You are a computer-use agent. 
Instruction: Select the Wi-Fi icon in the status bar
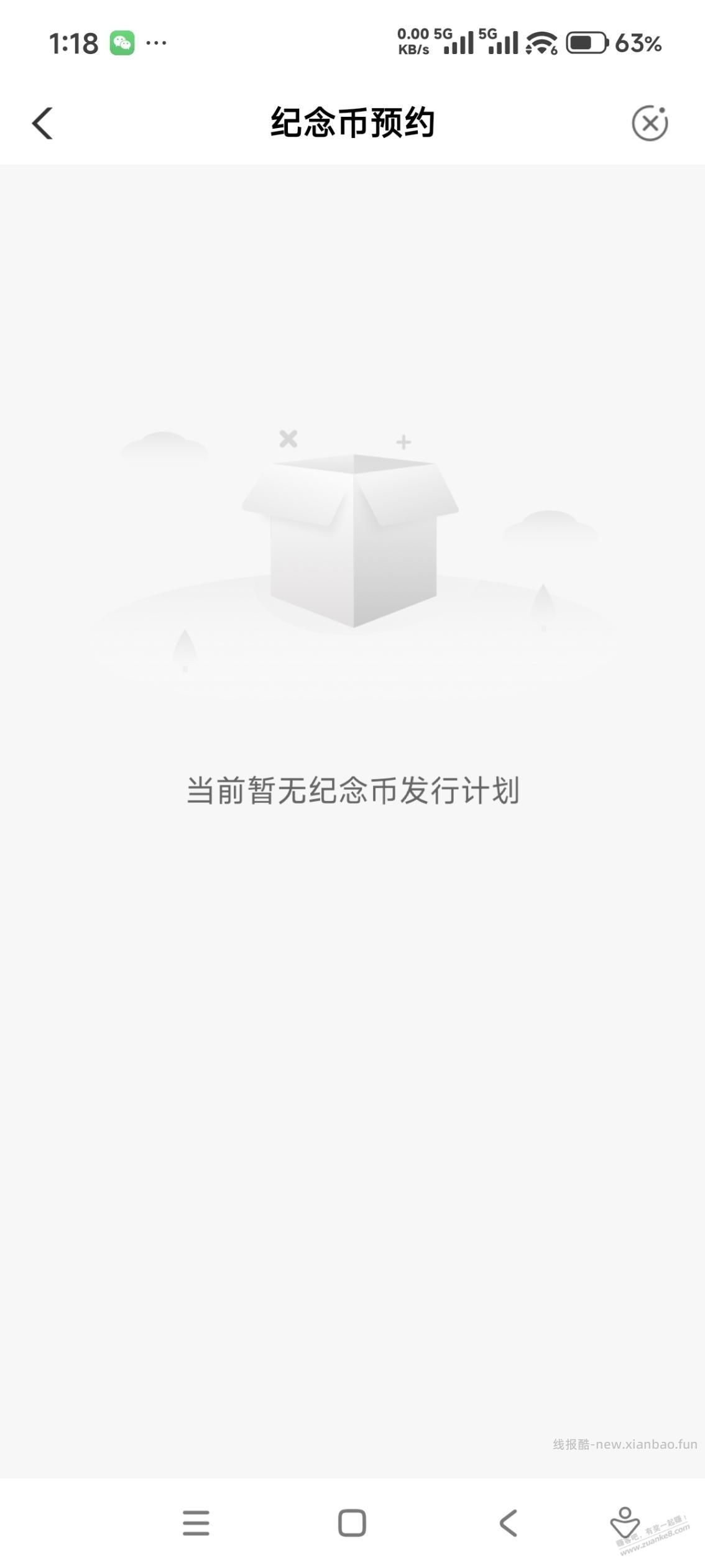click(540, 42)
